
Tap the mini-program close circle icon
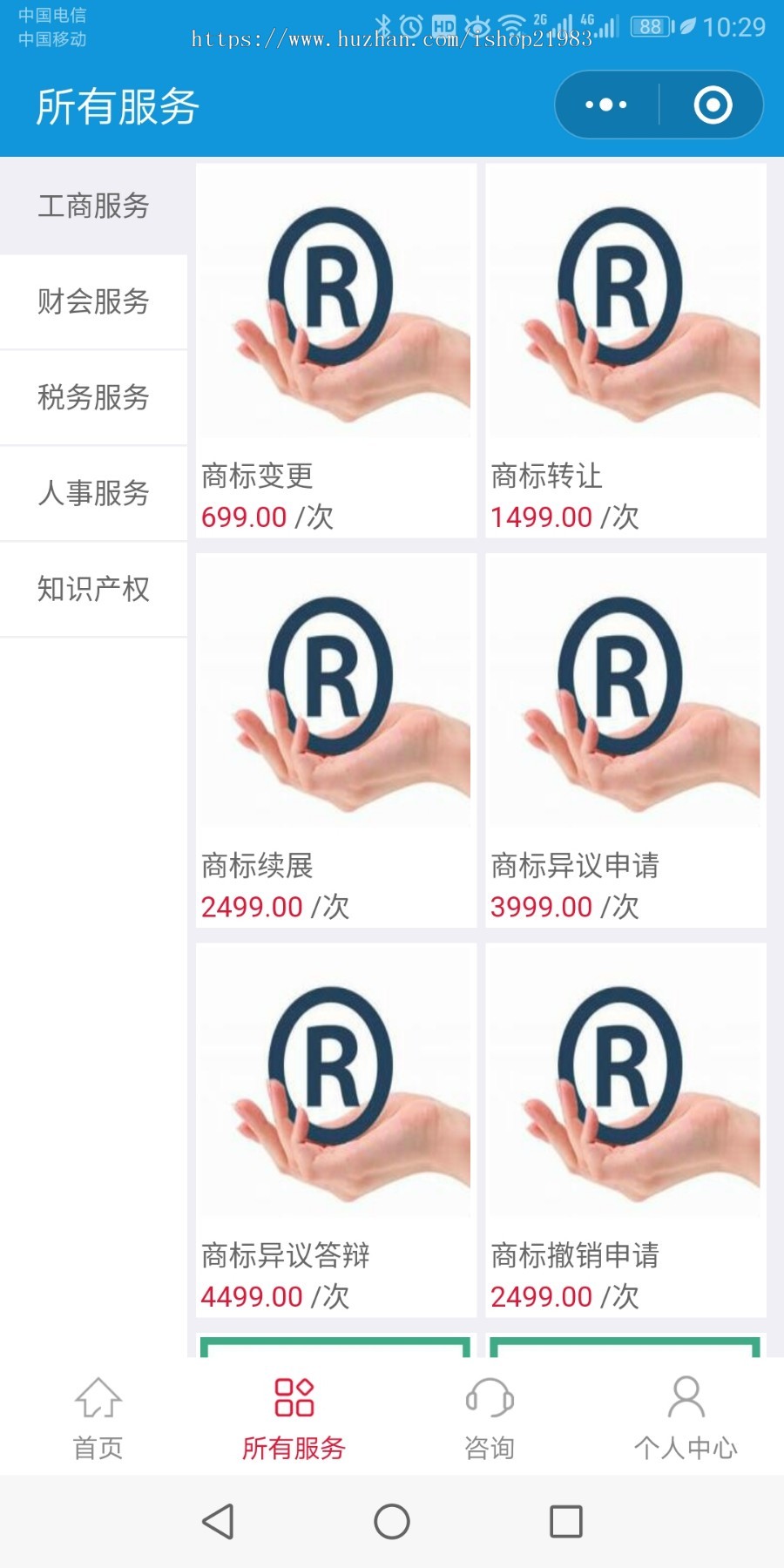point(713,105)
